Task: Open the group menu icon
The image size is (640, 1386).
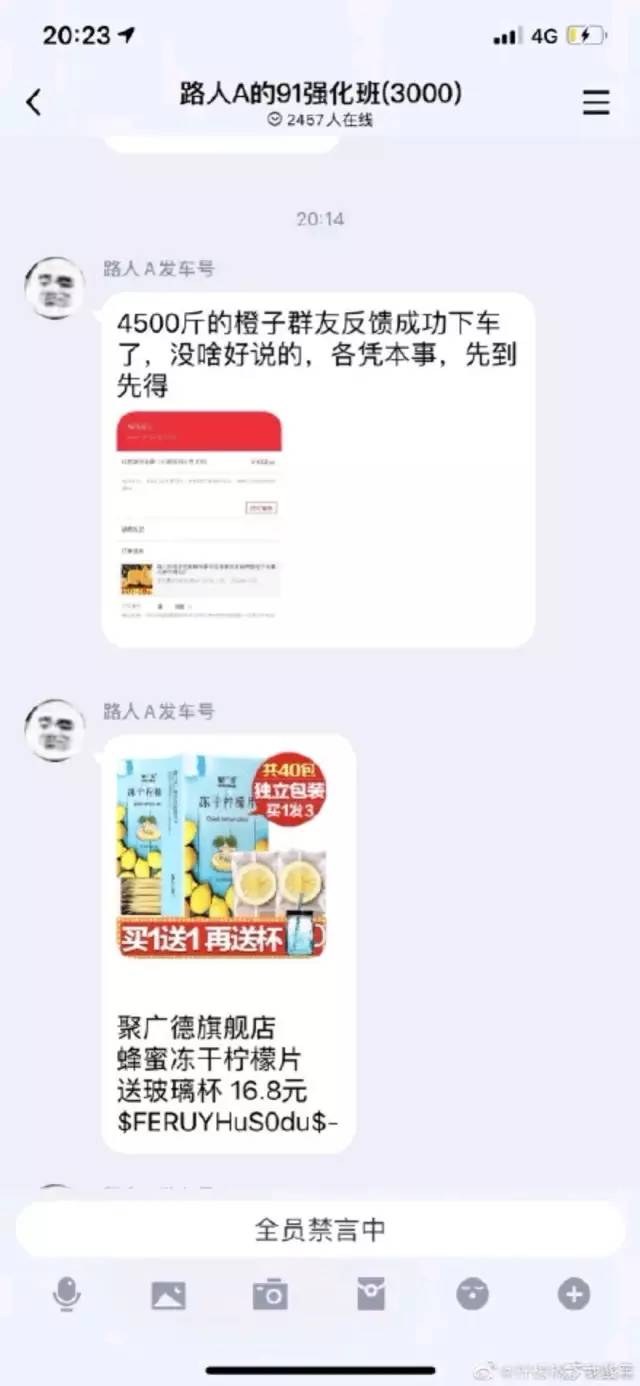Action: (596, 102)
